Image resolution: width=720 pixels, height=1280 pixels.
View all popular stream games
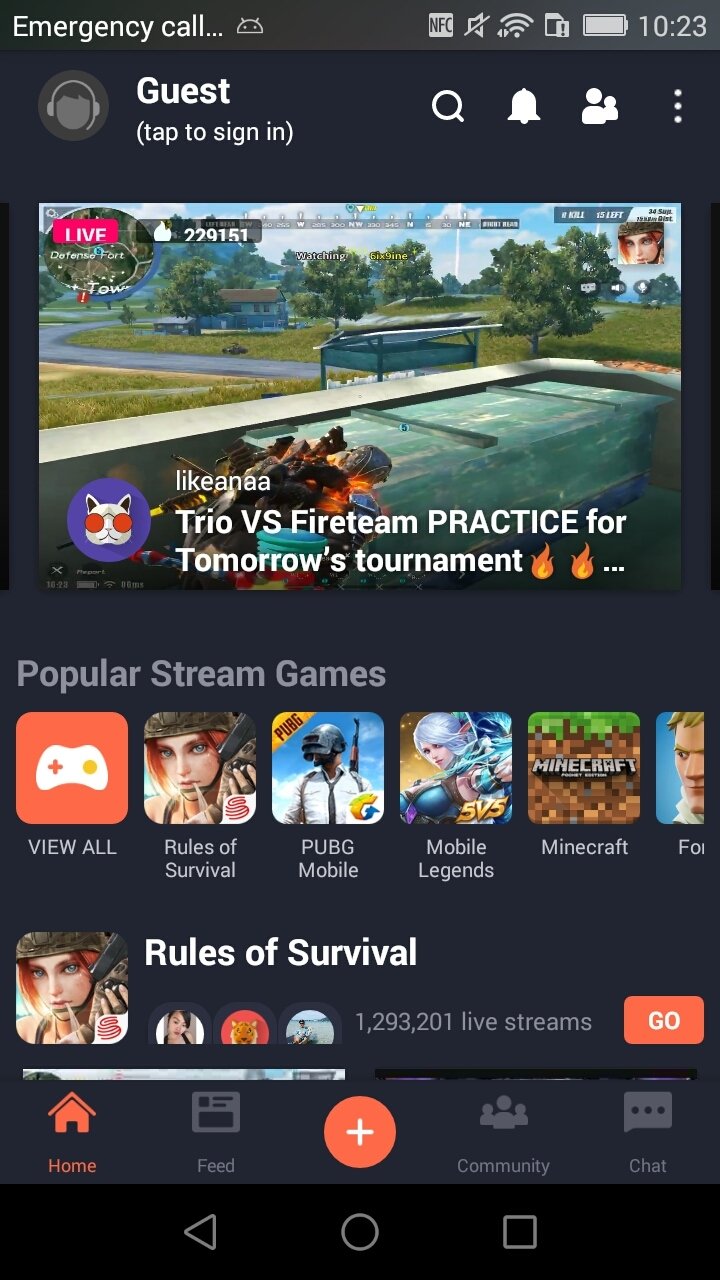pos(72,768)
